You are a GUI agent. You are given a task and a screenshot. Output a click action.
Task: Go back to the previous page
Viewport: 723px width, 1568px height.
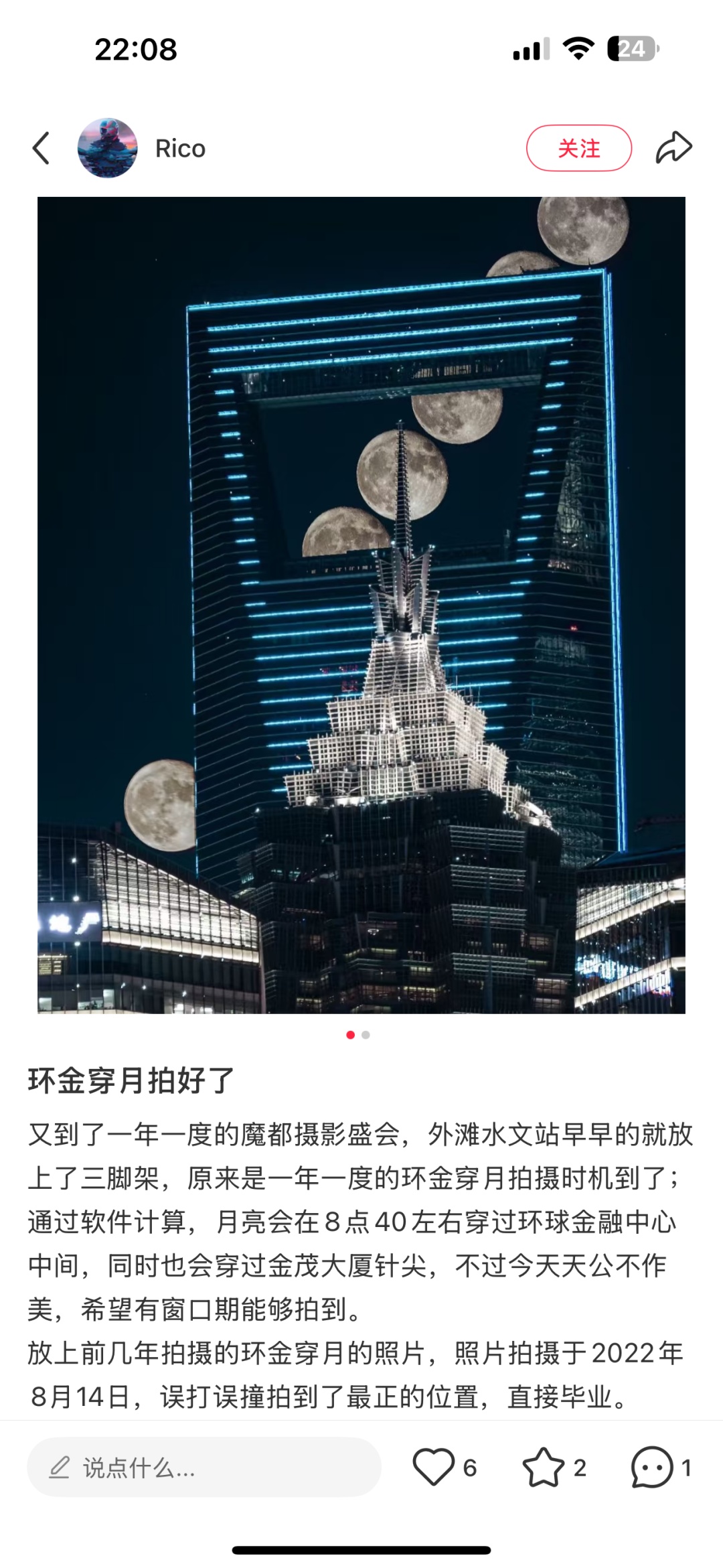click(42, 148)
